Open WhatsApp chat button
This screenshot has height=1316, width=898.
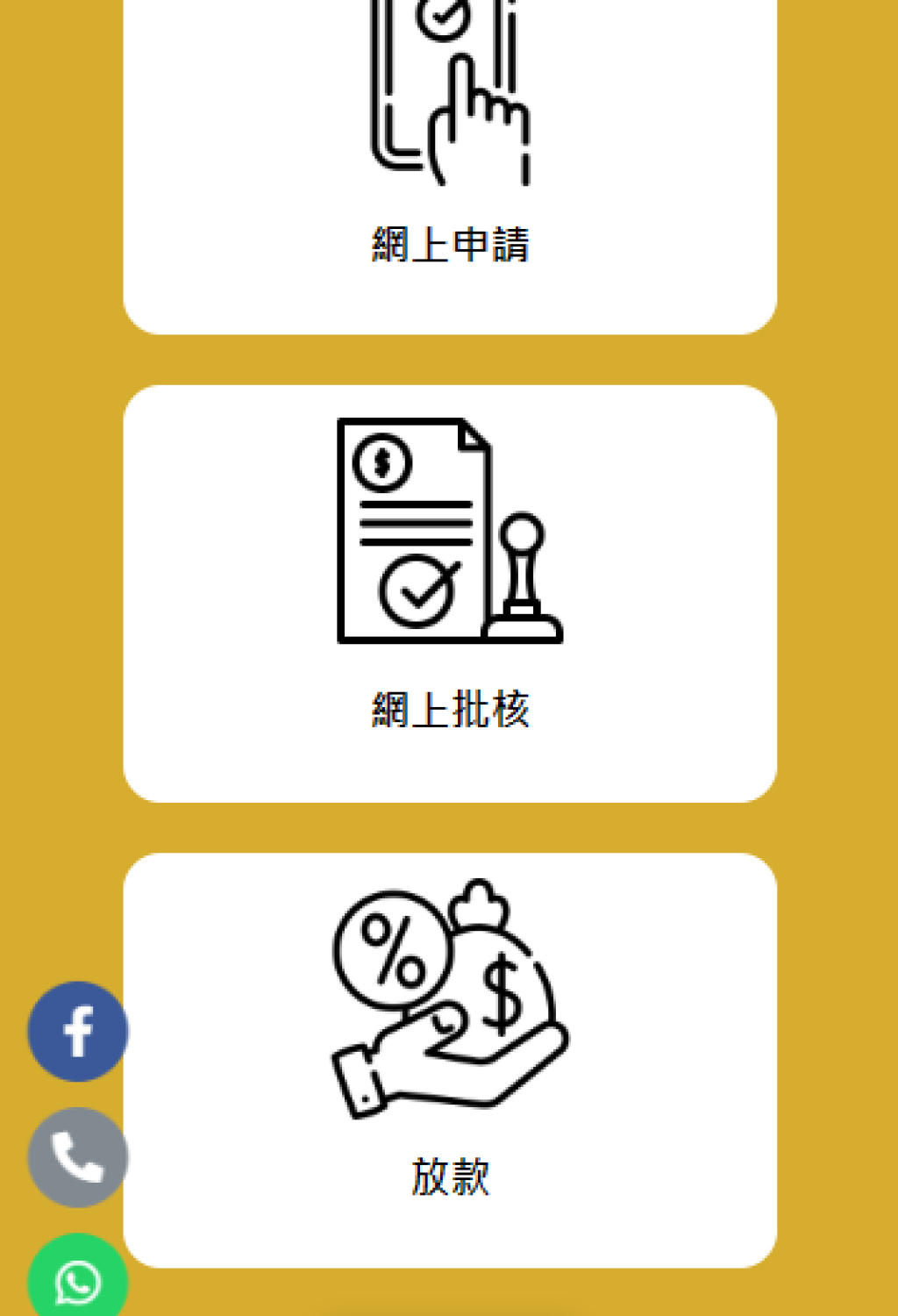point(78,1279)
